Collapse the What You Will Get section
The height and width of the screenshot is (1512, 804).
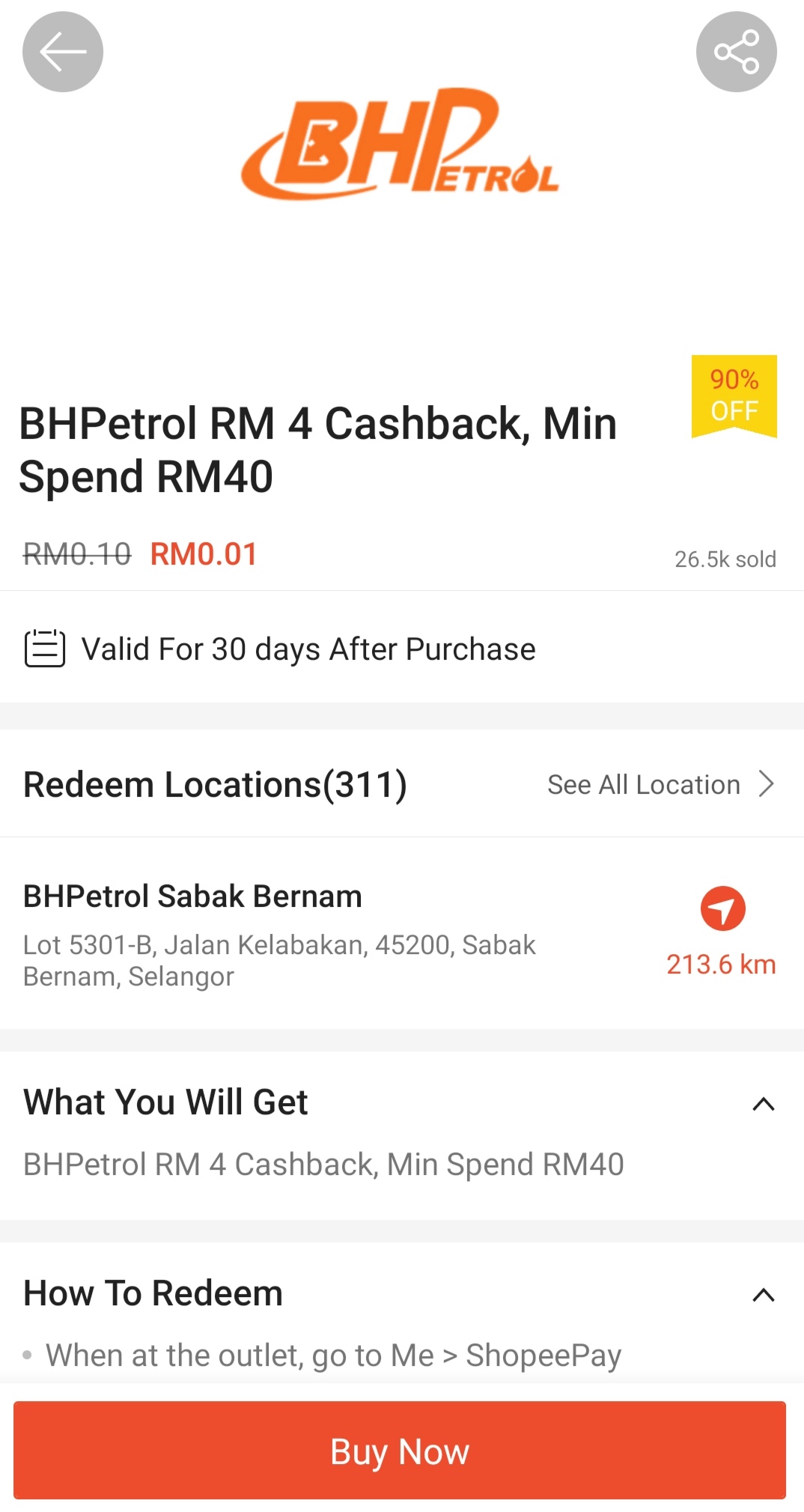763,1104
